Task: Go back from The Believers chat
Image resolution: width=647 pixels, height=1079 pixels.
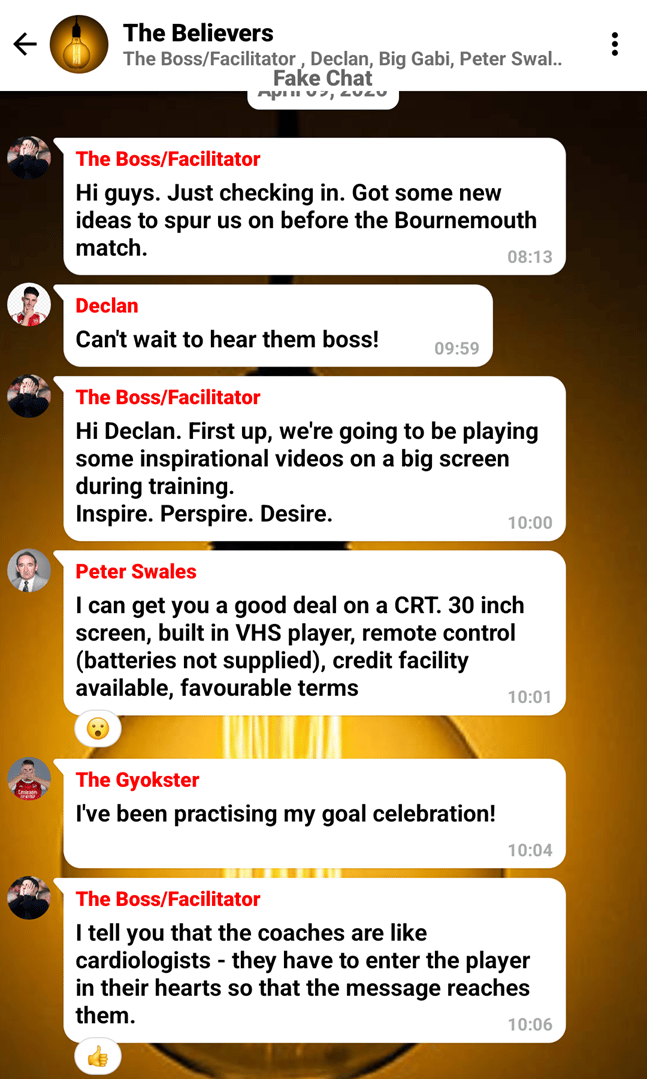Action: pyautogui.click(x=25, y=44)
